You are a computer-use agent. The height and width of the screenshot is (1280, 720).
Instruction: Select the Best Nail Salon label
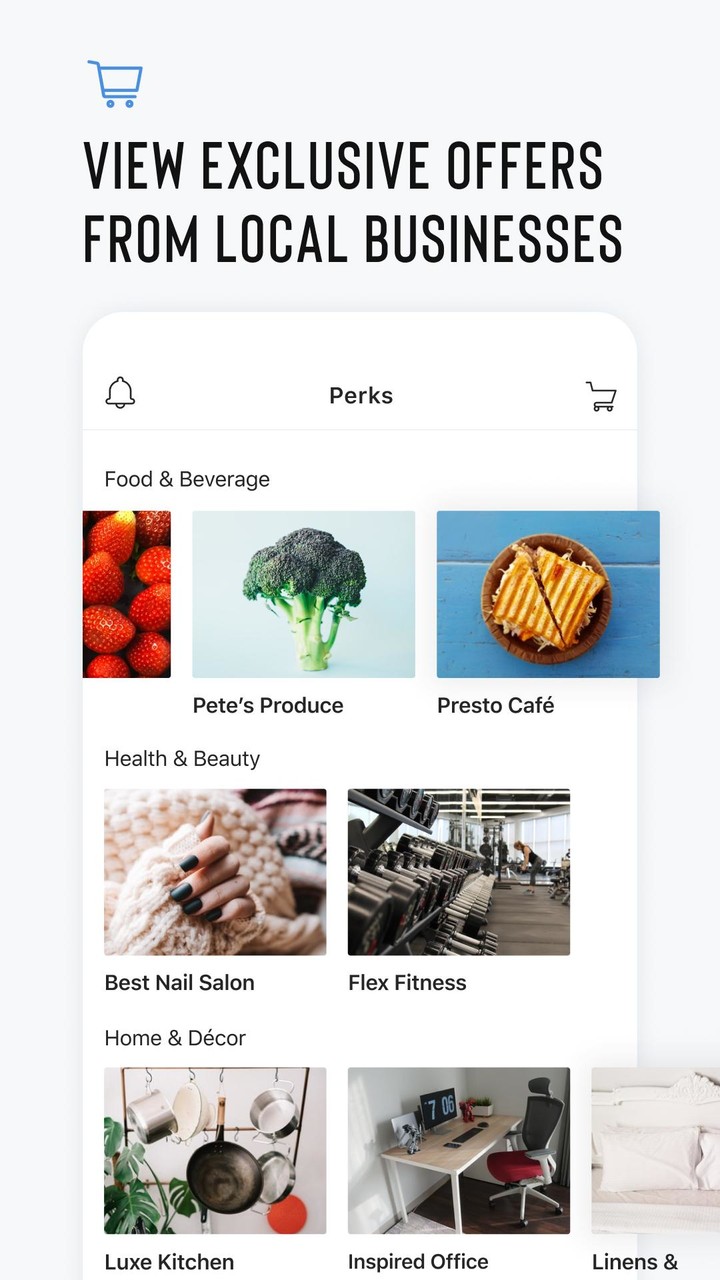point(179,982)
